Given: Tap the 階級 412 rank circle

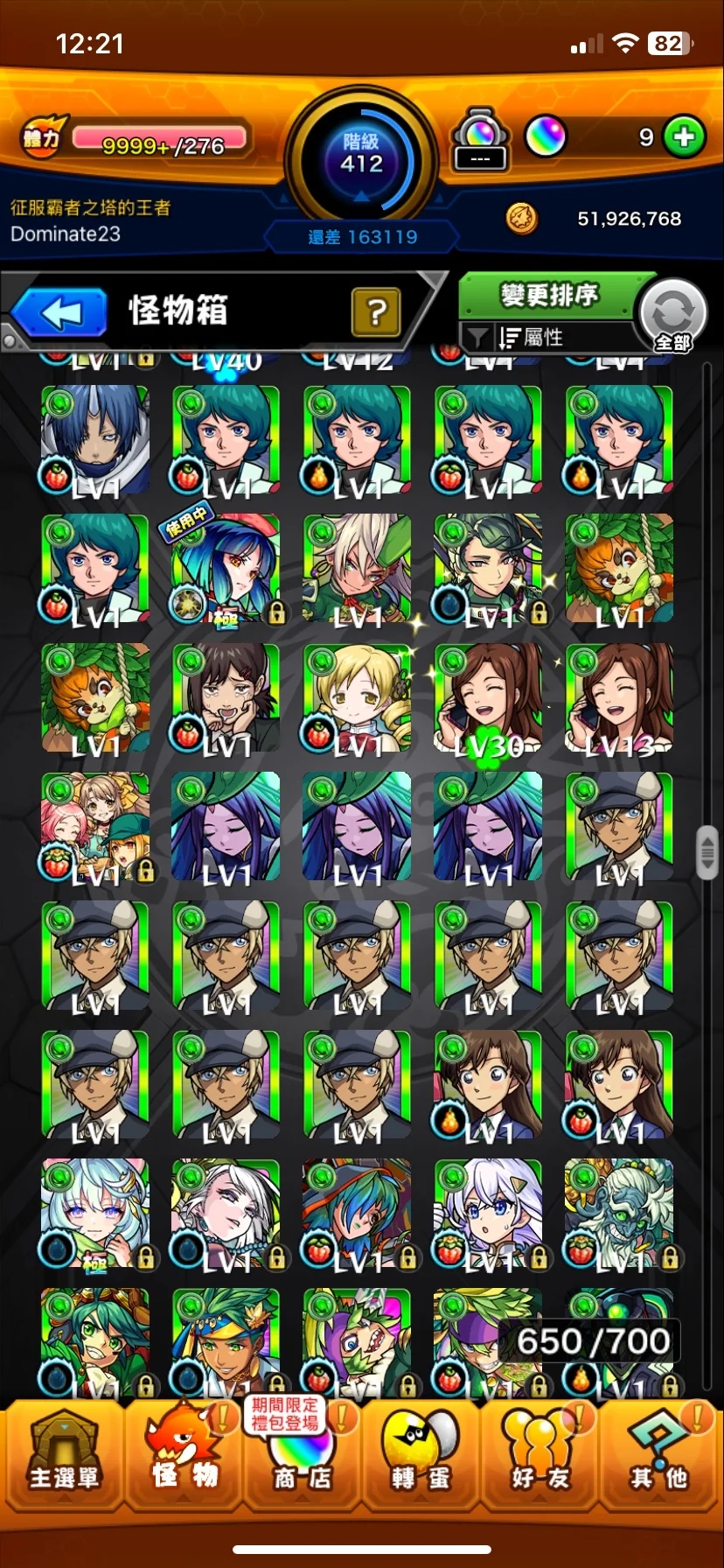Looking at the screenshot, I should [x=361, y=156].
